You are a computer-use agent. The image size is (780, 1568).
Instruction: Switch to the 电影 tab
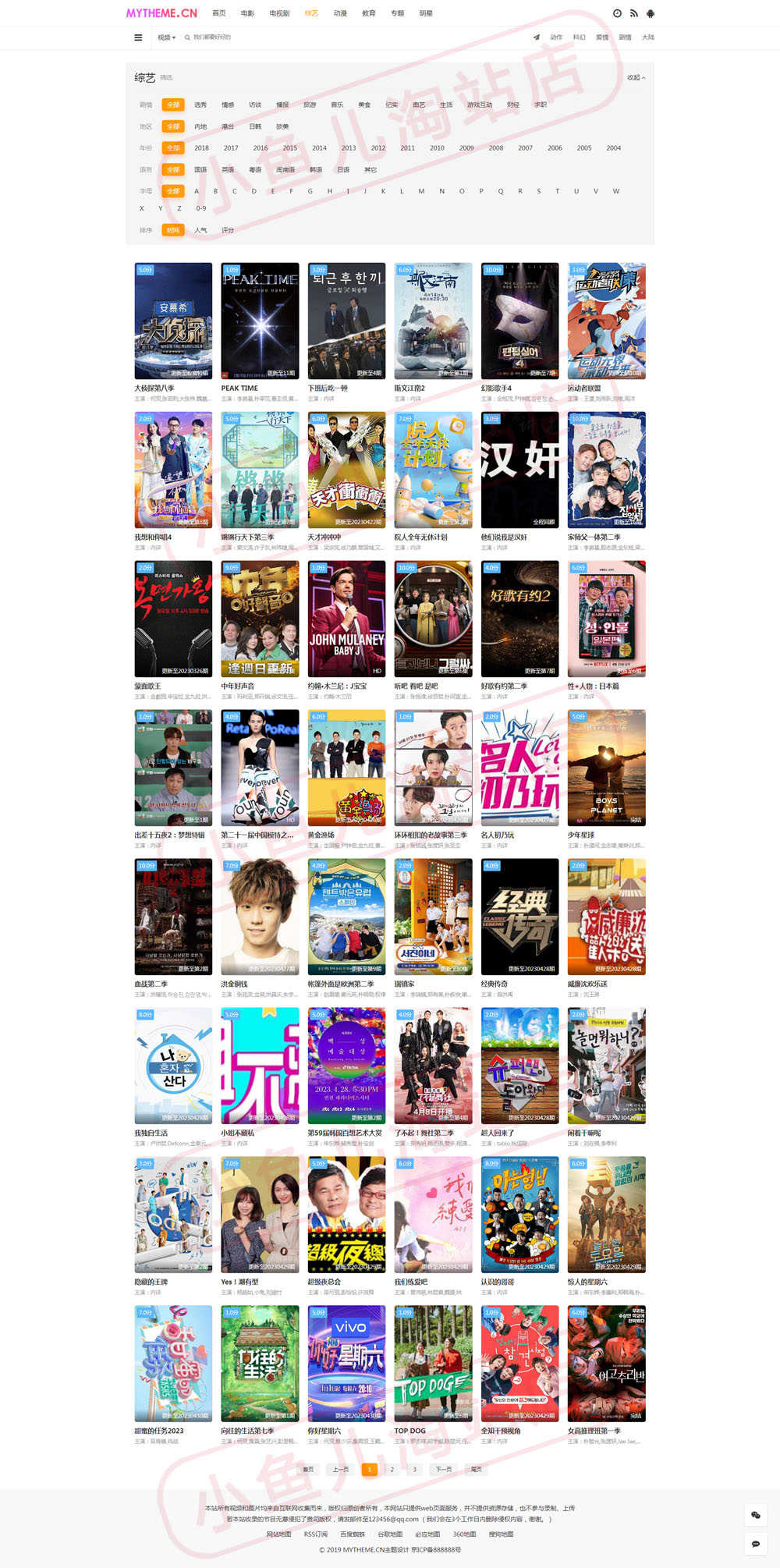[x=247, y=13]
